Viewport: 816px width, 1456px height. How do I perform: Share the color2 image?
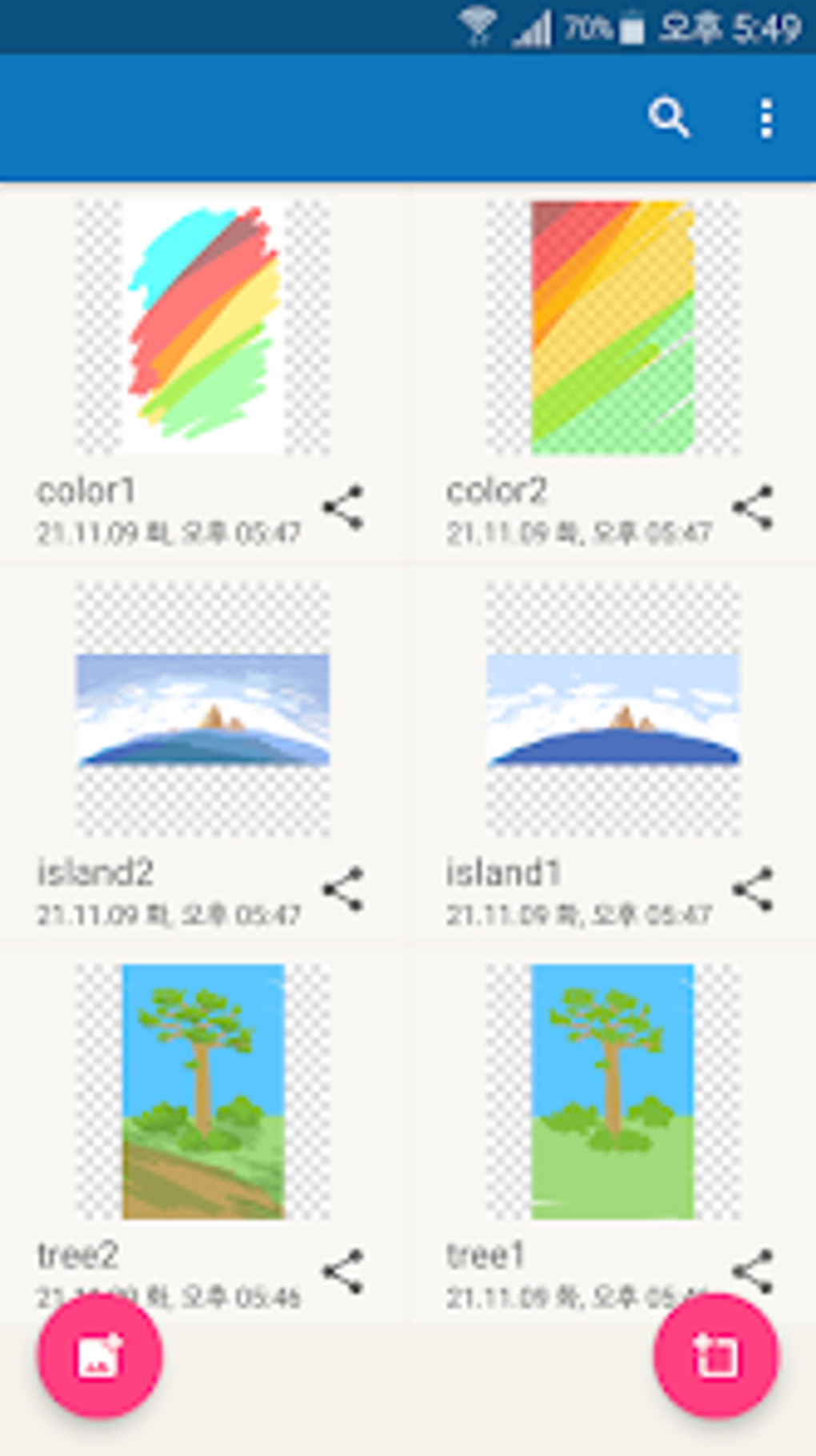(750, 506)
